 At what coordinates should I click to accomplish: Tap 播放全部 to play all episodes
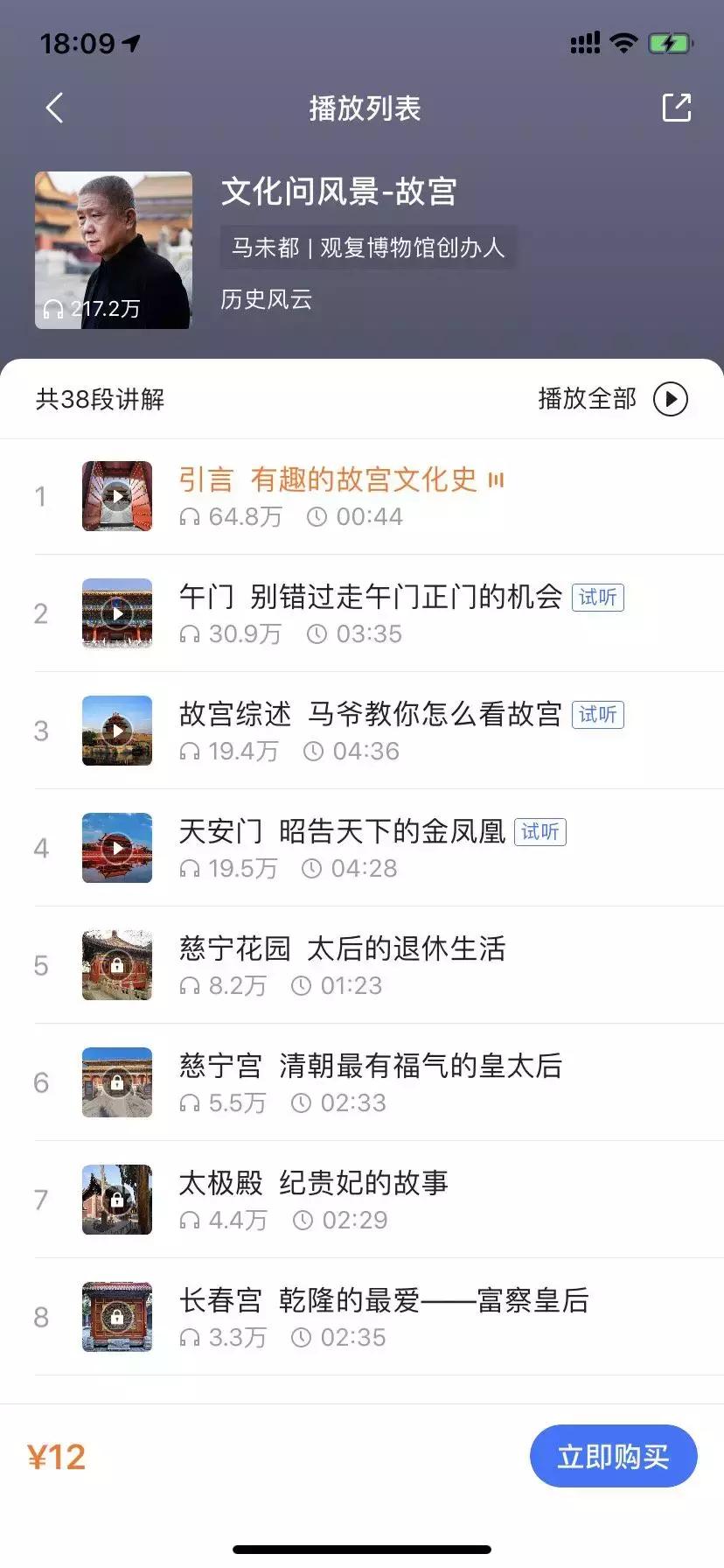point(586,399)
